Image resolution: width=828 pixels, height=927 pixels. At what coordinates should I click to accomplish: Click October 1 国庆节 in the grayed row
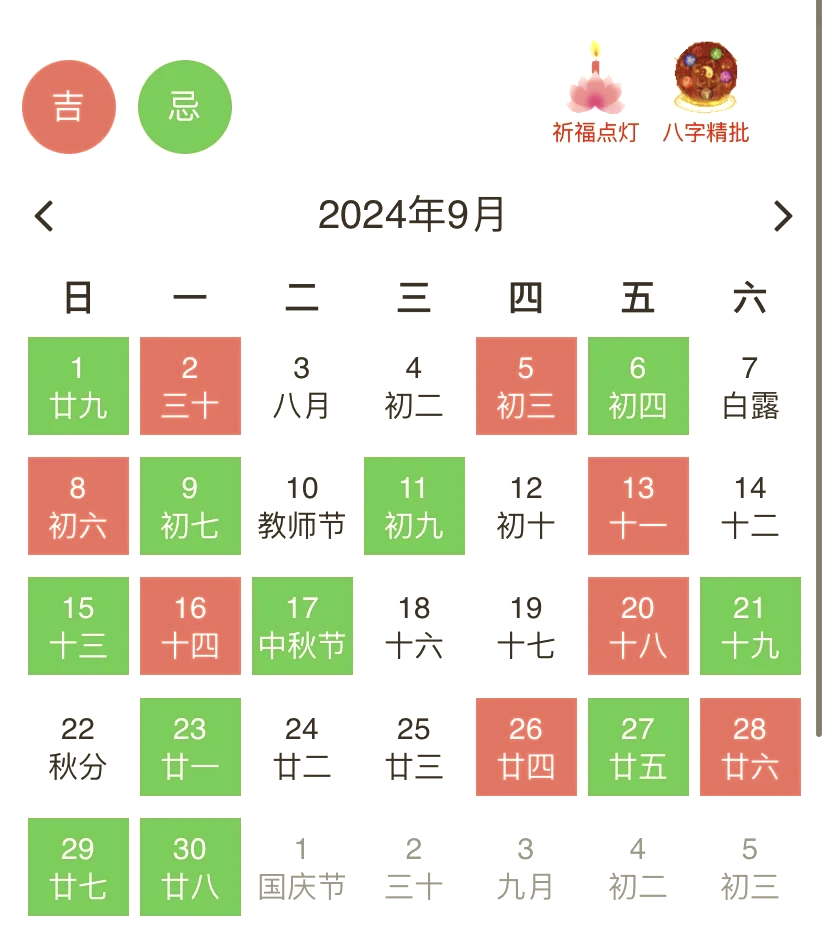(302, 866)
